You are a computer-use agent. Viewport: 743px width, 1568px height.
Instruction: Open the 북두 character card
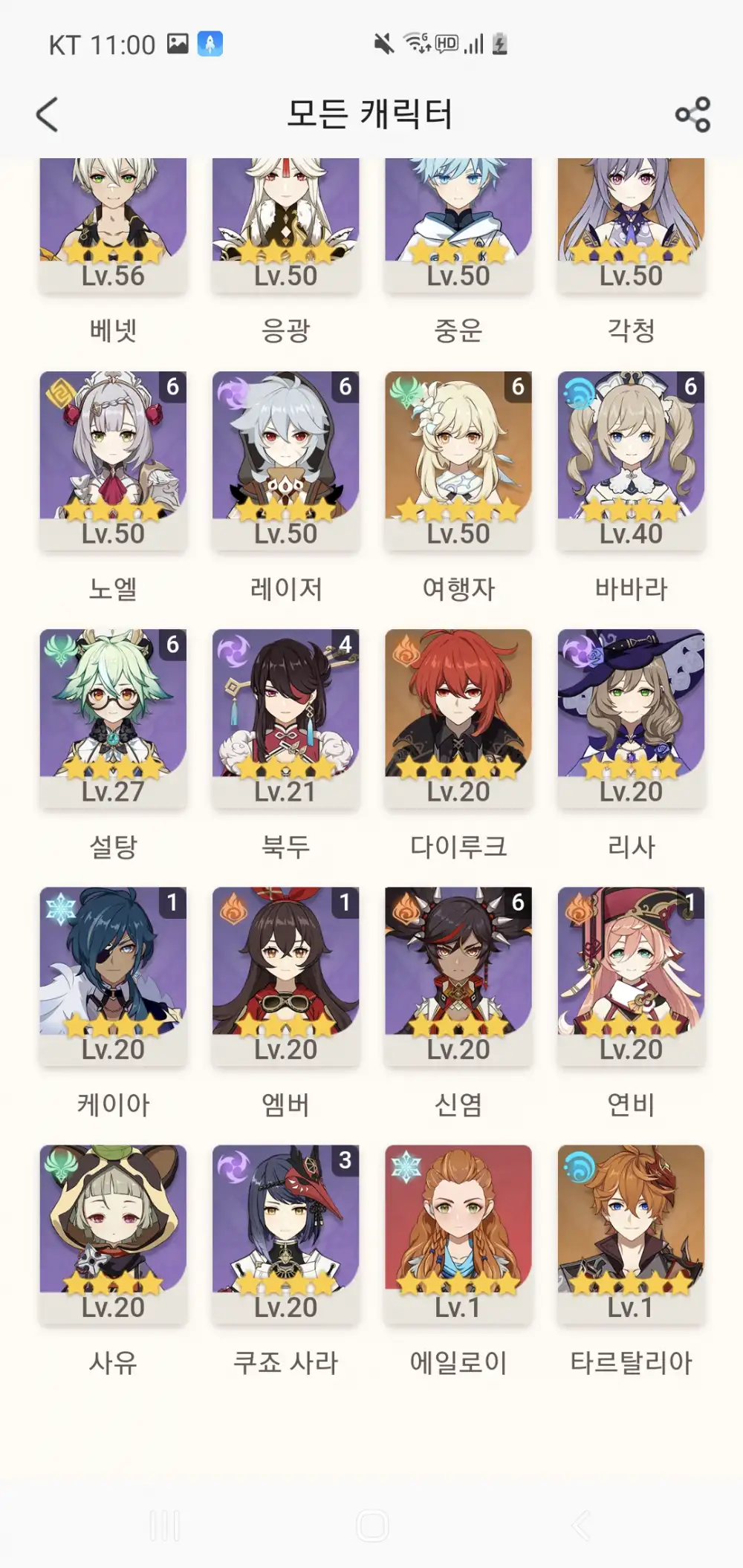pyautogui.click(x=285, y=718)
